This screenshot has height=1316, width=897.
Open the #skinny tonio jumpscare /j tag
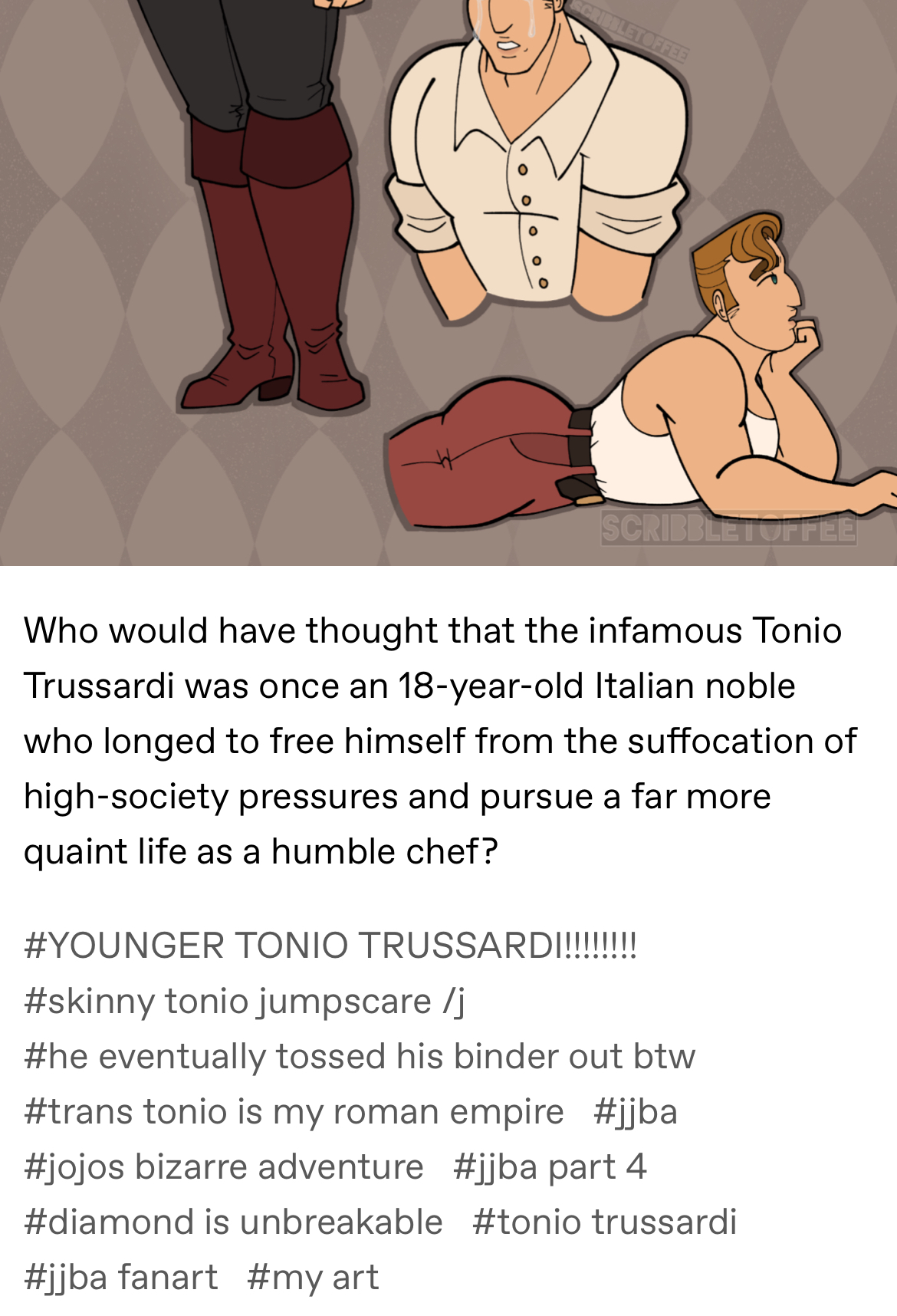tap(244, 1002)
